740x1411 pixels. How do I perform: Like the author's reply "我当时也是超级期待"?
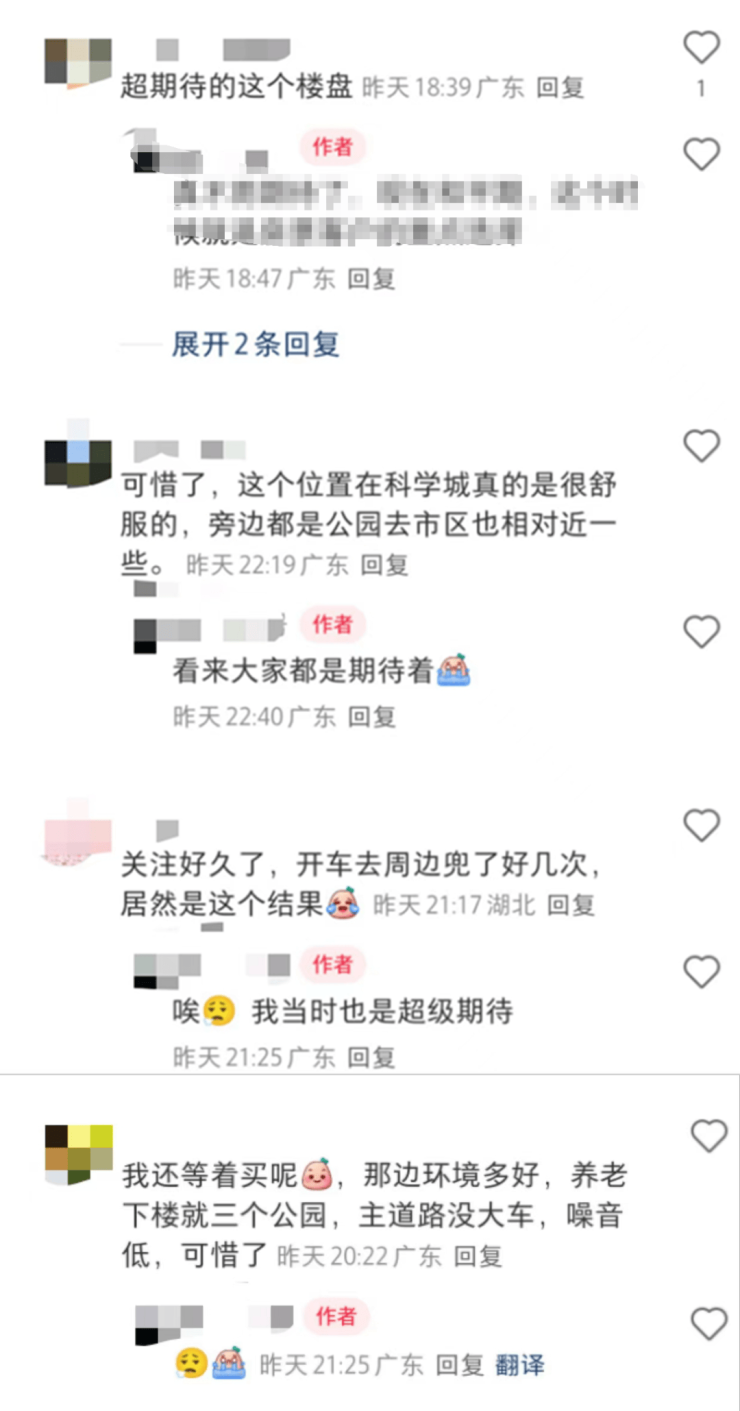click(701, 972)
